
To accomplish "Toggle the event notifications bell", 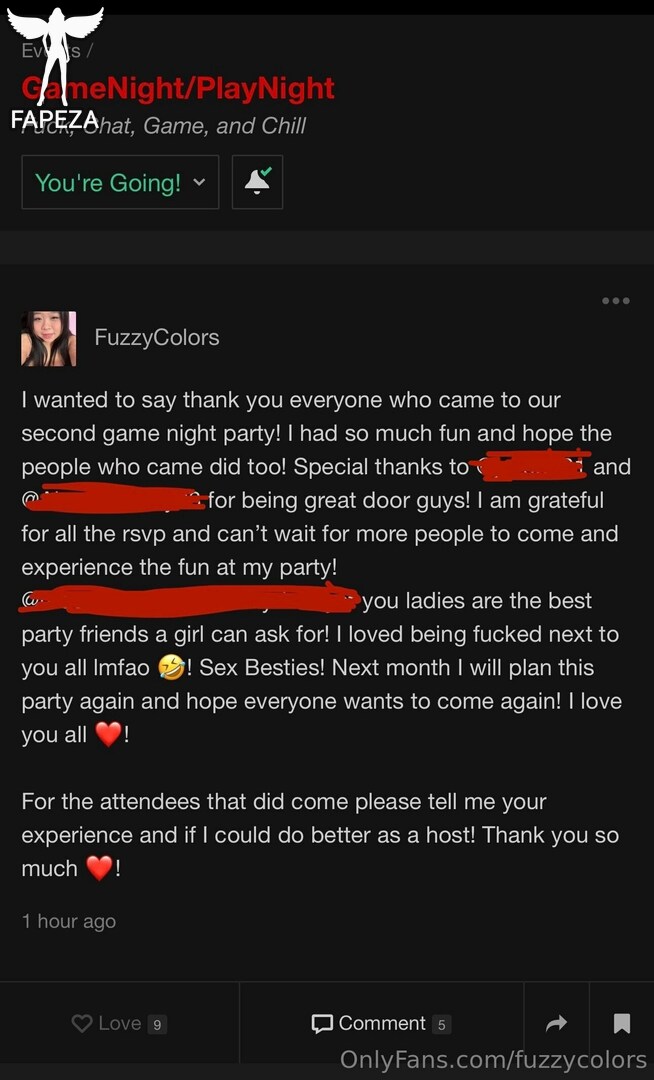I will pos(257,182).
